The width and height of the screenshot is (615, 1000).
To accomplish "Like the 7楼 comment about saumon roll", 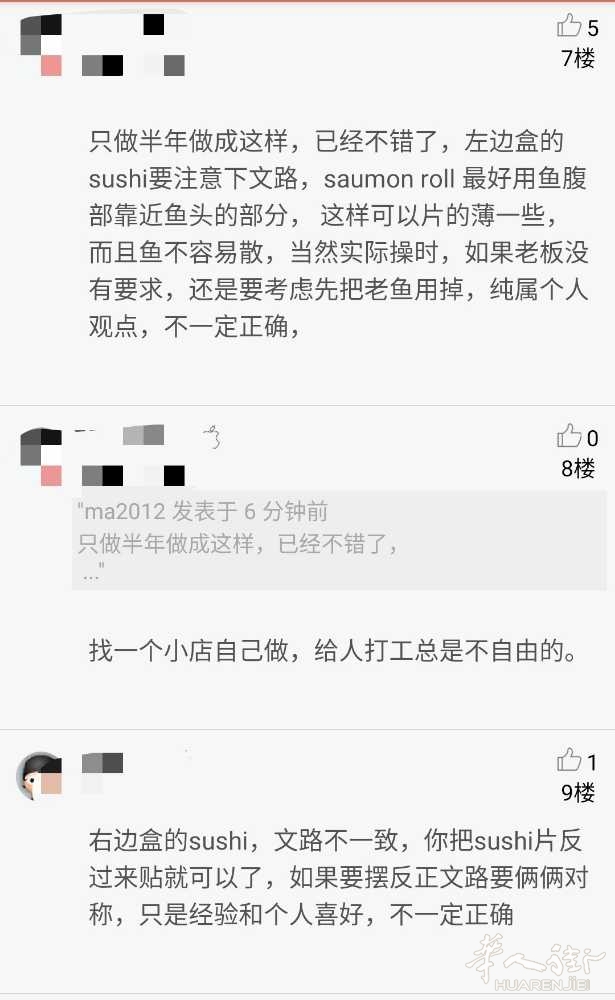I will point(568,26).
